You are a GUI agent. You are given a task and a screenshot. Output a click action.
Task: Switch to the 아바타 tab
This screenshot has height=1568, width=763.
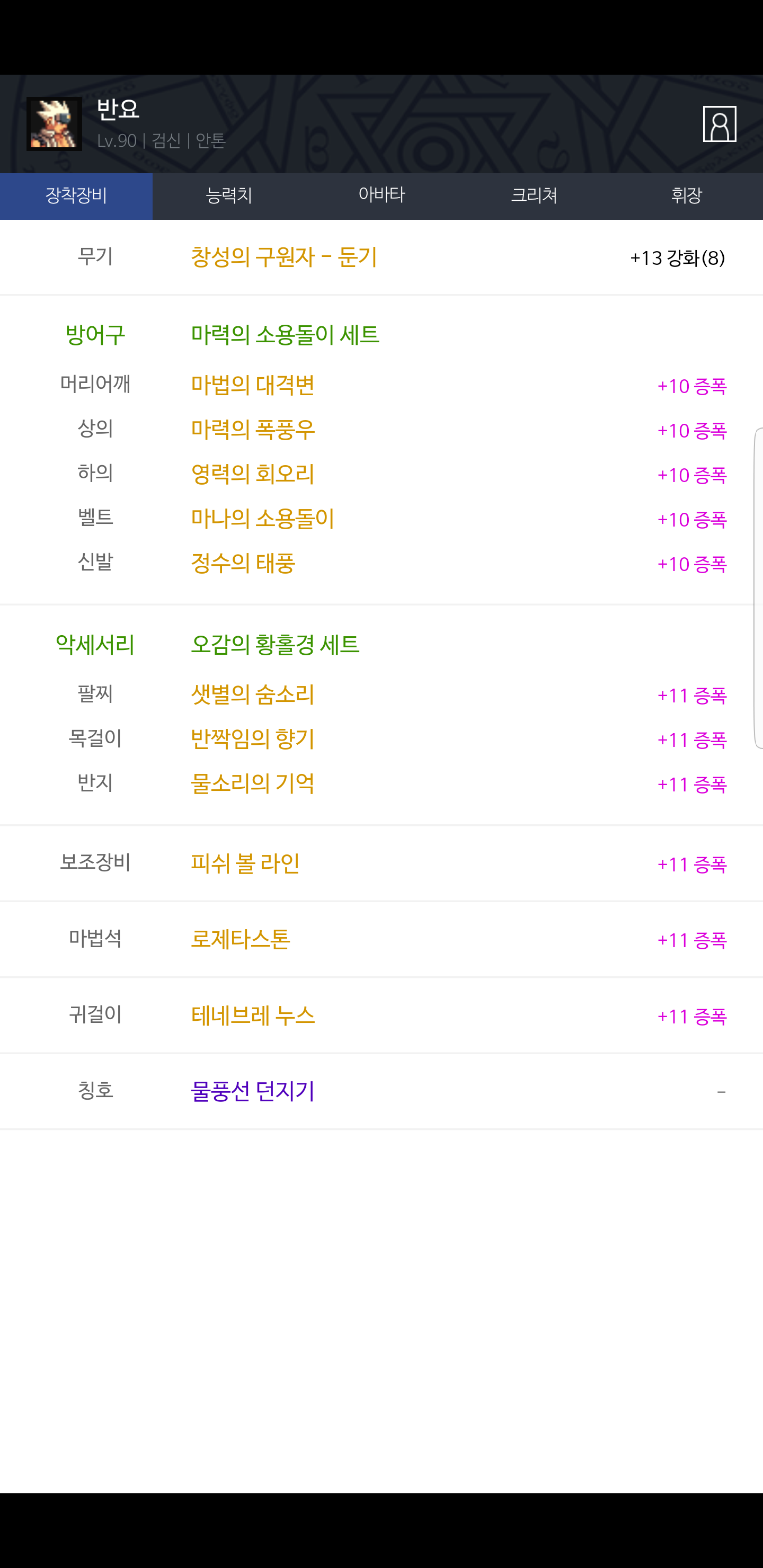(382, 196)
